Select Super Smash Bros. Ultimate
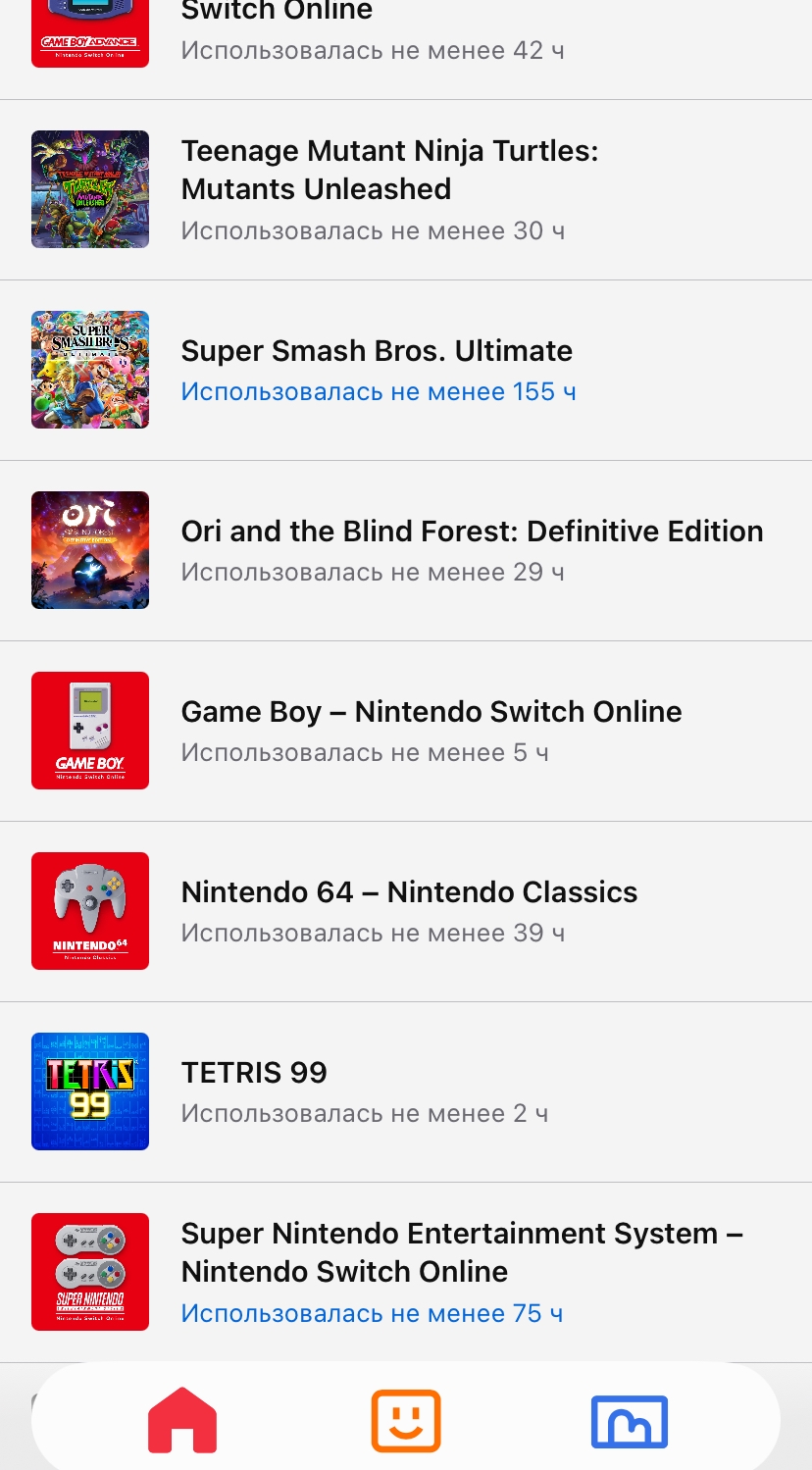Viewport: 812px width, 1470px height. coord(377,370)
